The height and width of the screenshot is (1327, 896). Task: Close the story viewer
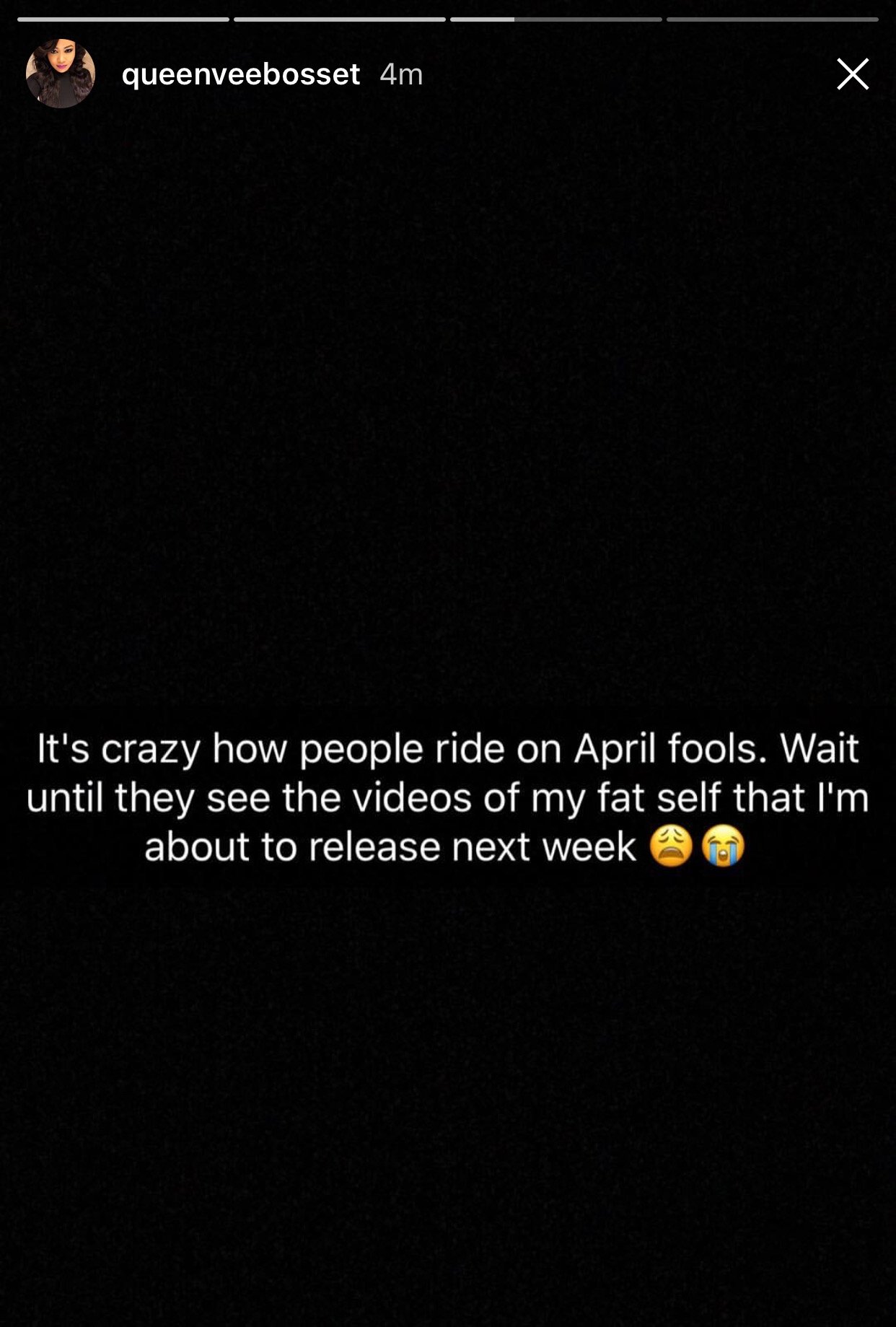852,74
